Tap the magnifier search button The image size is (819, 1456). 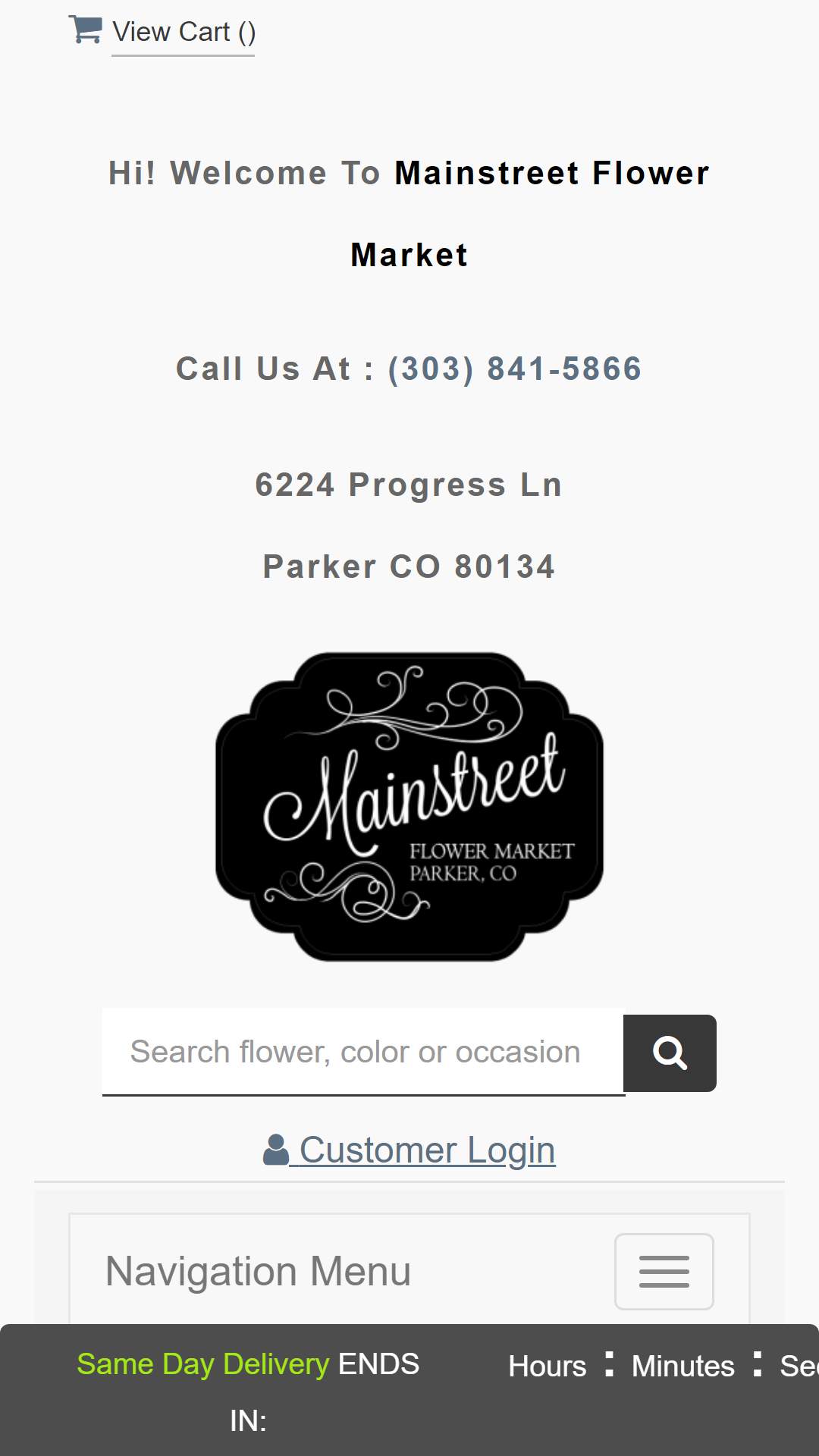pyautogui.click(x=670, y=1053)
